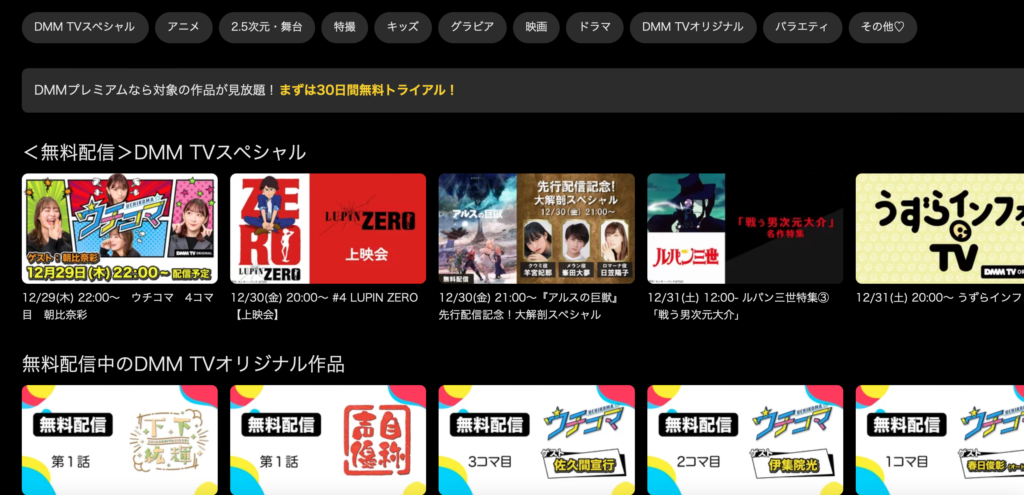1024x495 pixels.
Task: Browse the 映画 category
Action: tap(536, 27)
